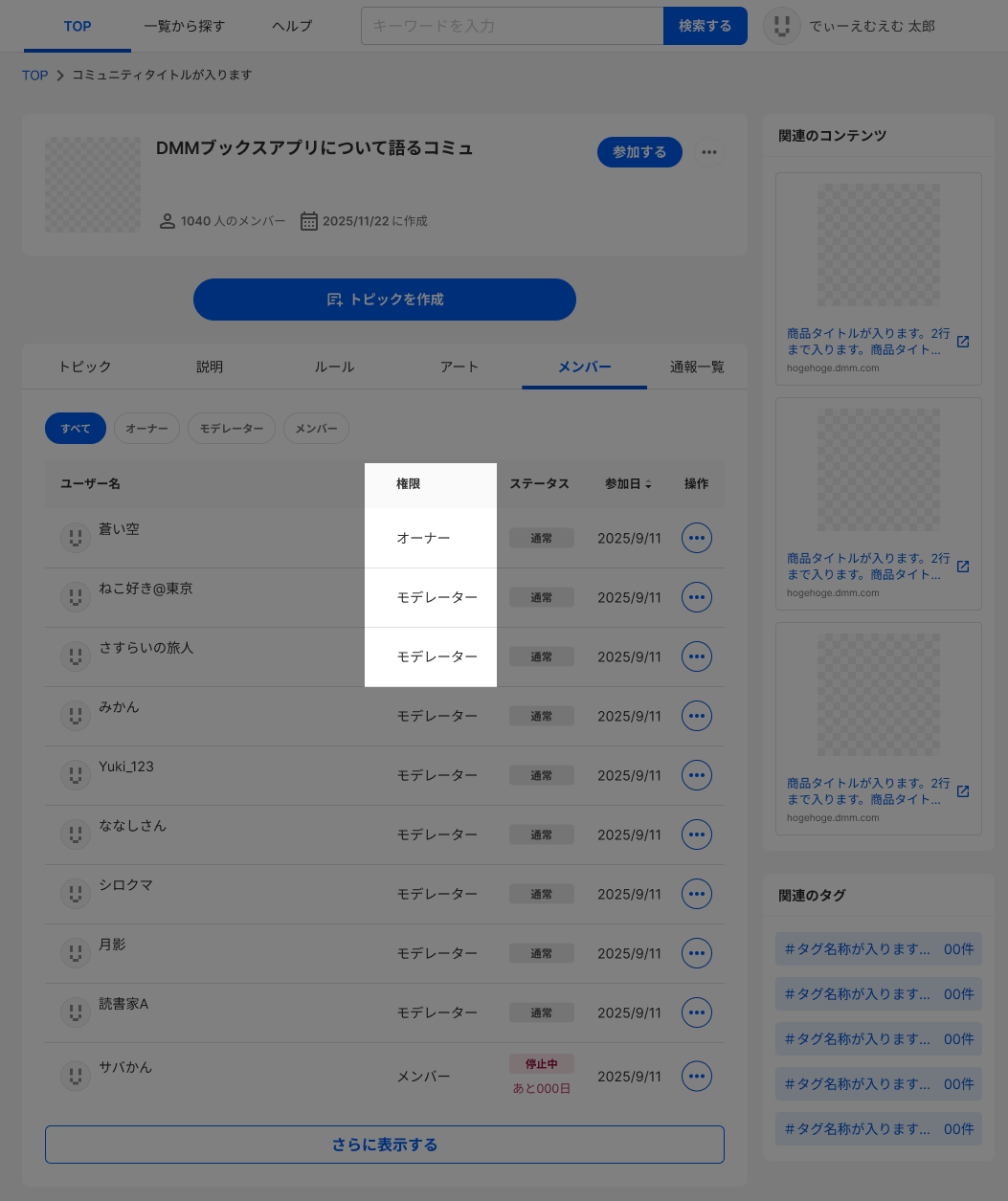This screenshot has height=1201, width=1008.
Task: Open actions menu for 蒼い空
Action: point(697,538)
